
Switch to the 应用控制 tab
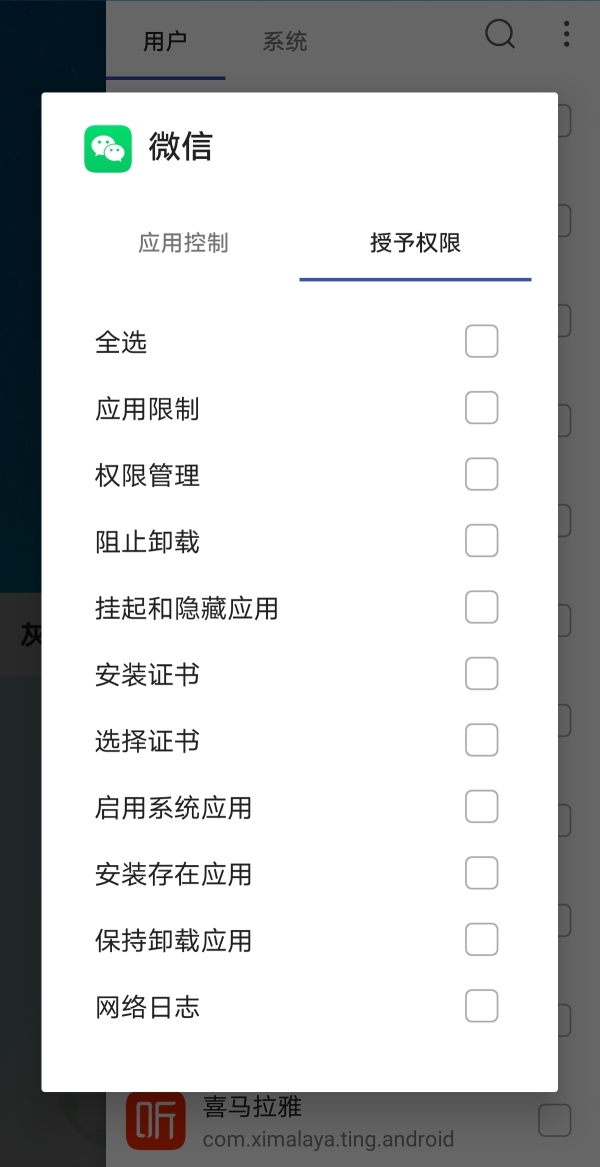(x=183, y=243)
